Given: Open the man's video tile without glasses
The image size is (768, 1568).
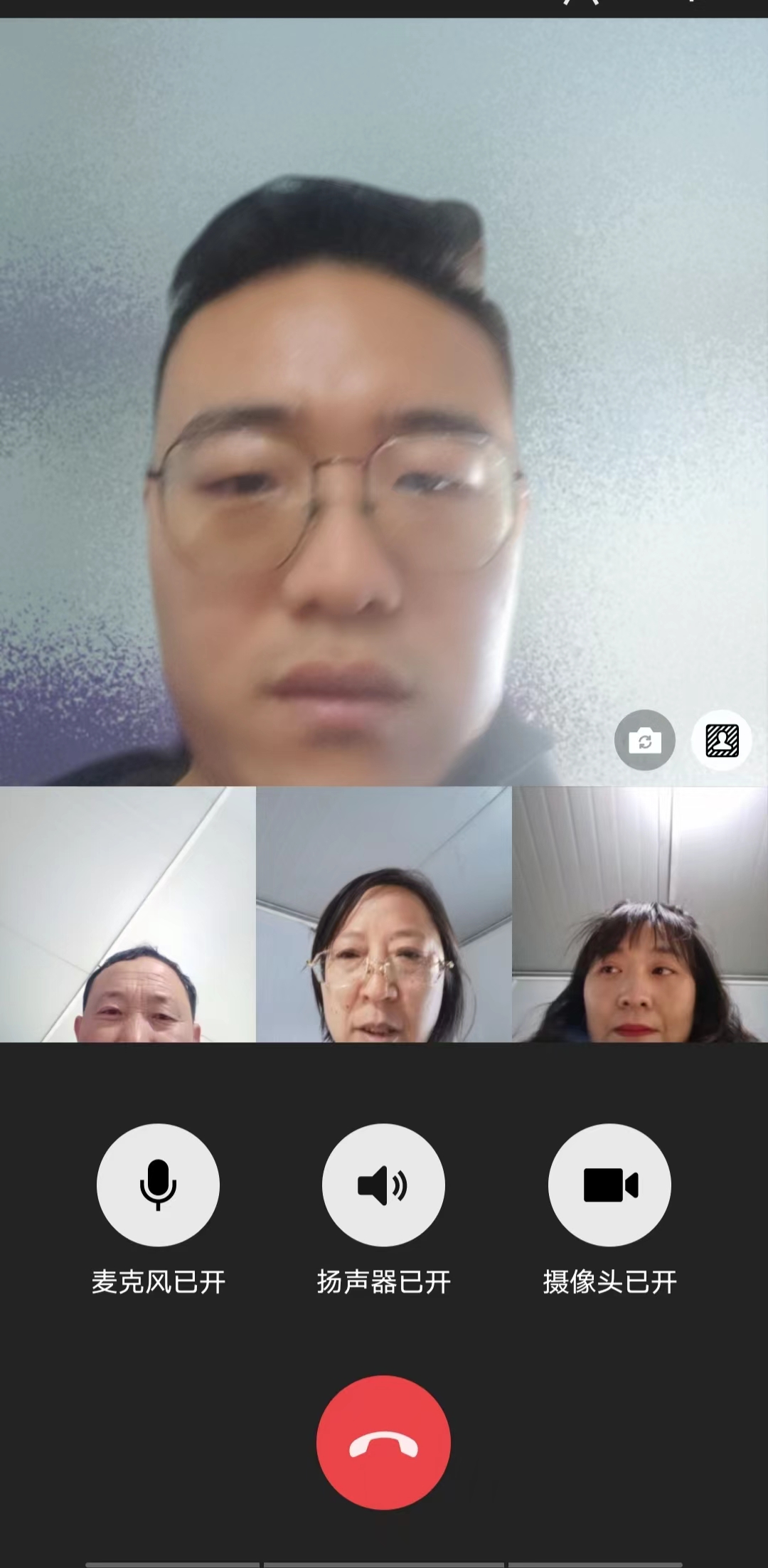Looking at the screenshot, I should pyautogui.click(x=128, y=914).
